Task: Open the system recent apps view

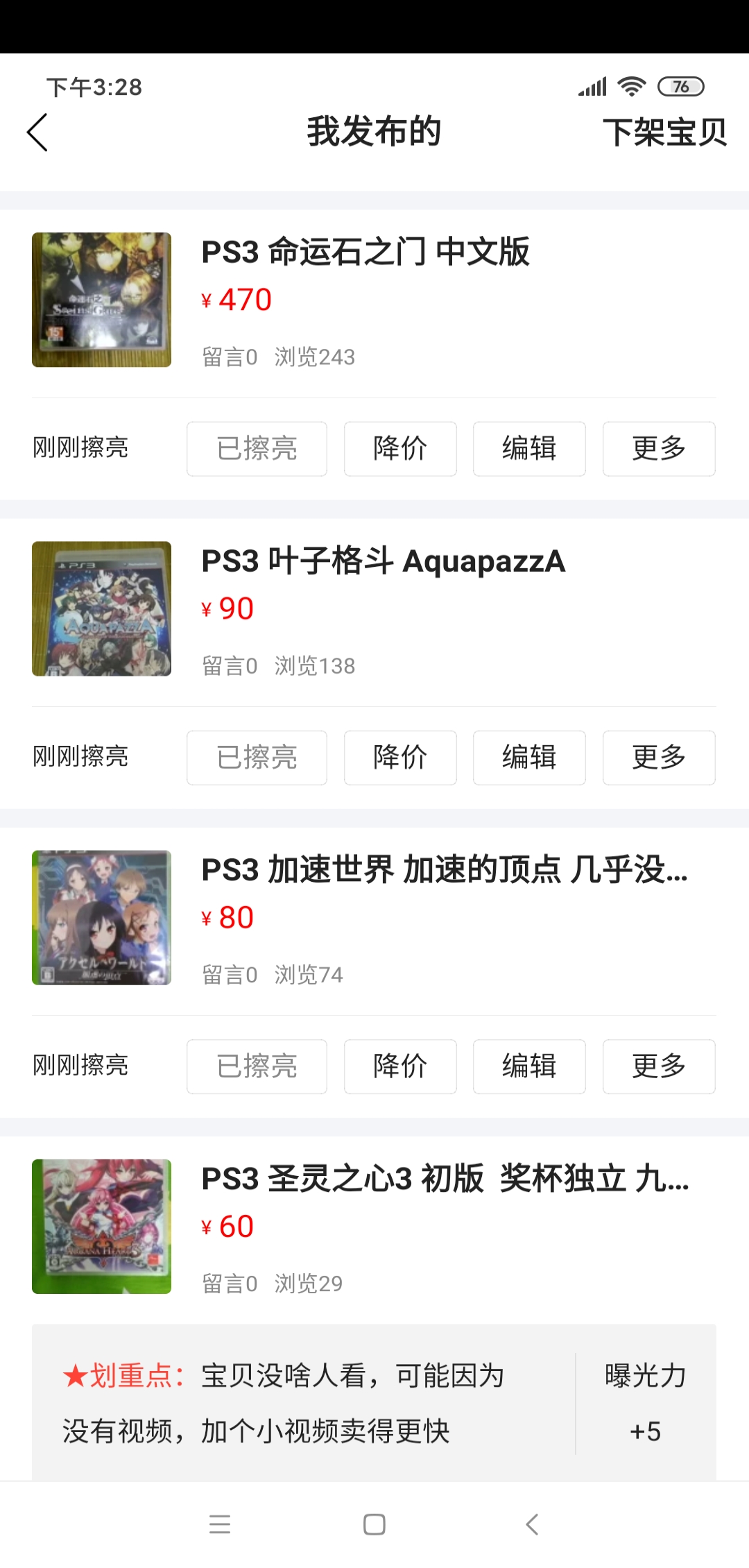Action: [220, 1524]
